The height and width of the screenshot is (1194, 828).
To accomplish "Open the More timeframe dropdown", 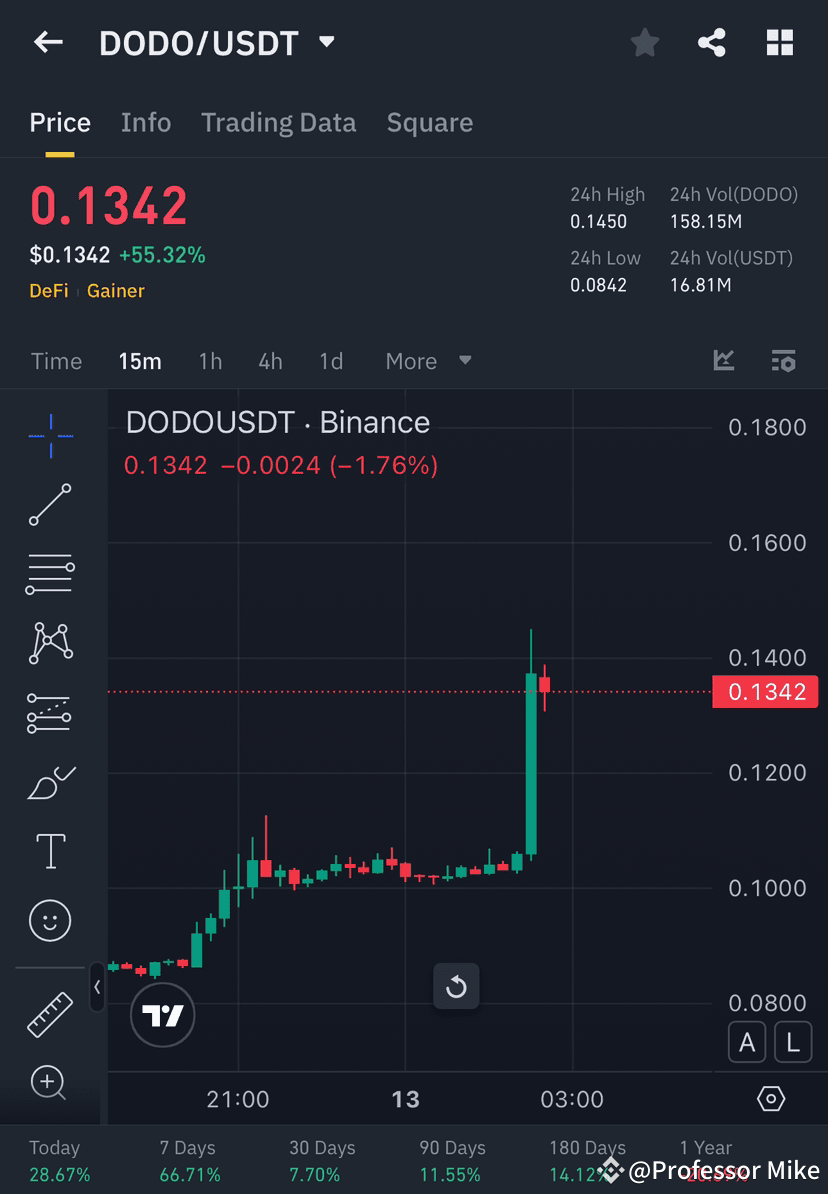I will pyautogui.click(x=428, y=361).
